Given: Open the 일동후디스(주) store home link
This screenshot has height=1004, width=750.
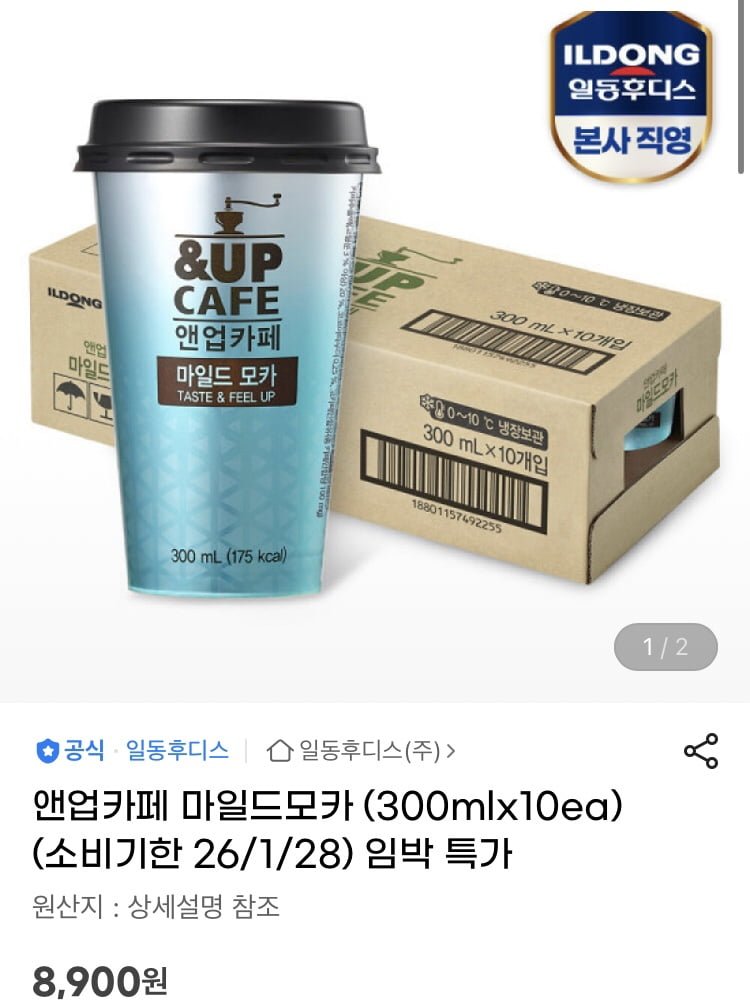Looking at the screenshot, I should tap(362, 750).
